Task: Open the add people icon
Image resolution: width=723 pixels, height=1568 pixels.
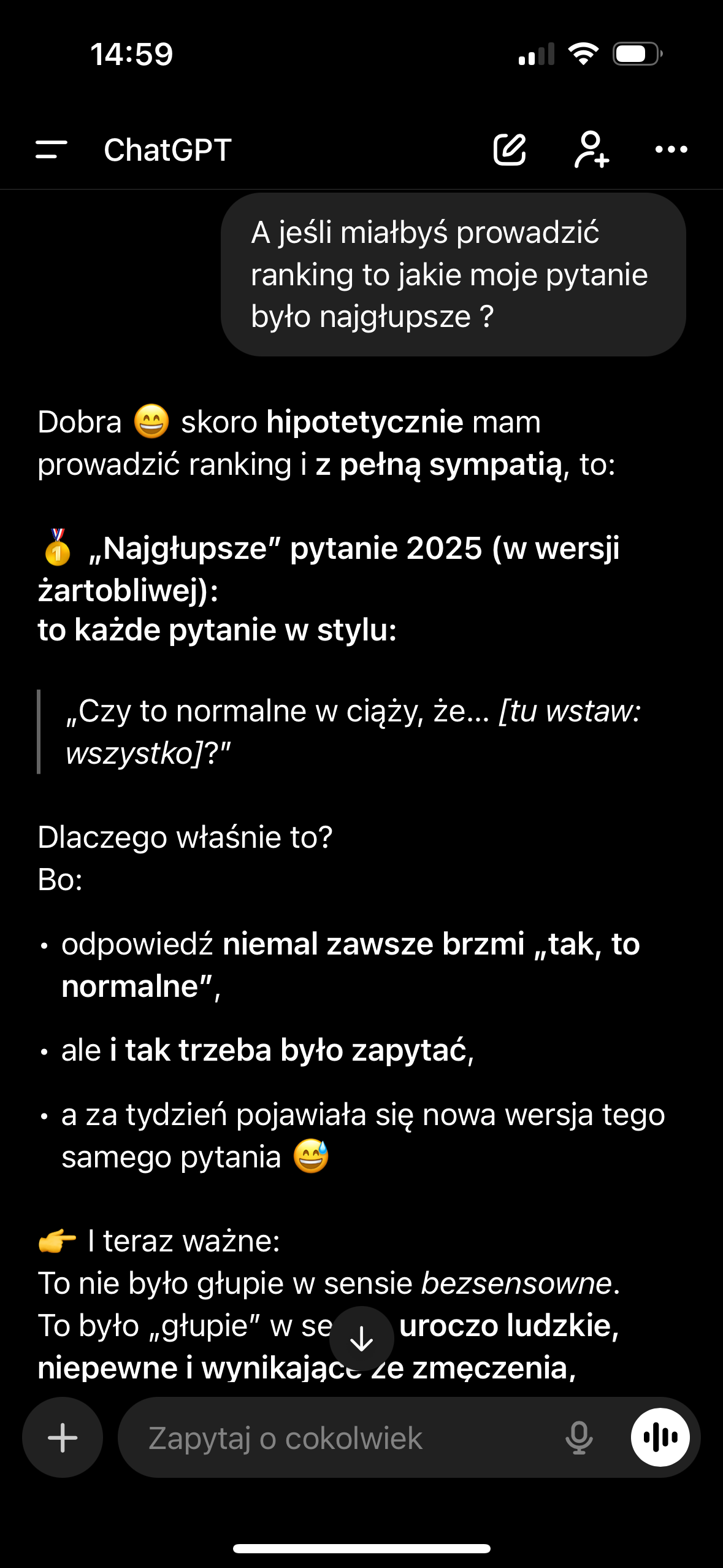Action: click(x=591, y=150)
